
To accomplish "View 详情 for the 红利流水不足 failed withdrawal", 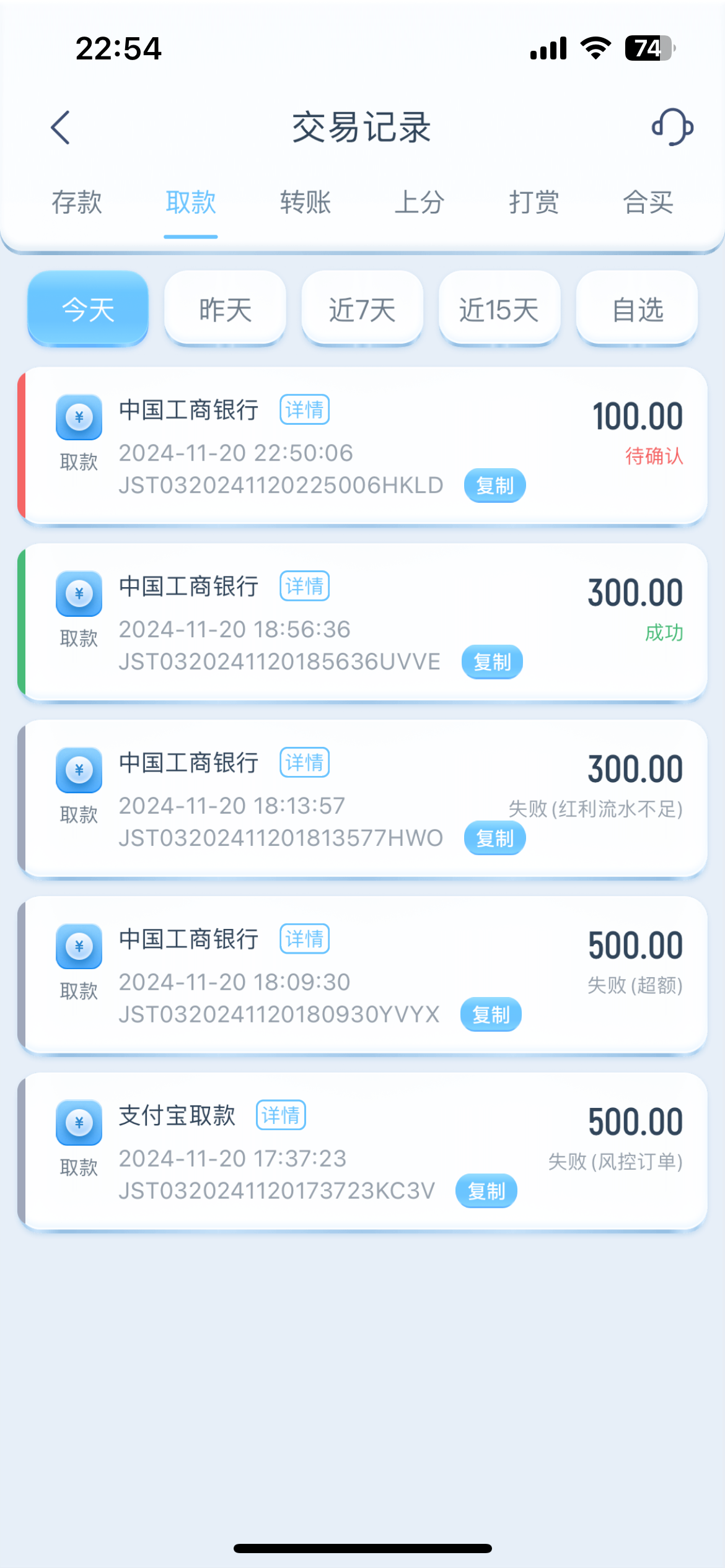I will tap(304, 762).
